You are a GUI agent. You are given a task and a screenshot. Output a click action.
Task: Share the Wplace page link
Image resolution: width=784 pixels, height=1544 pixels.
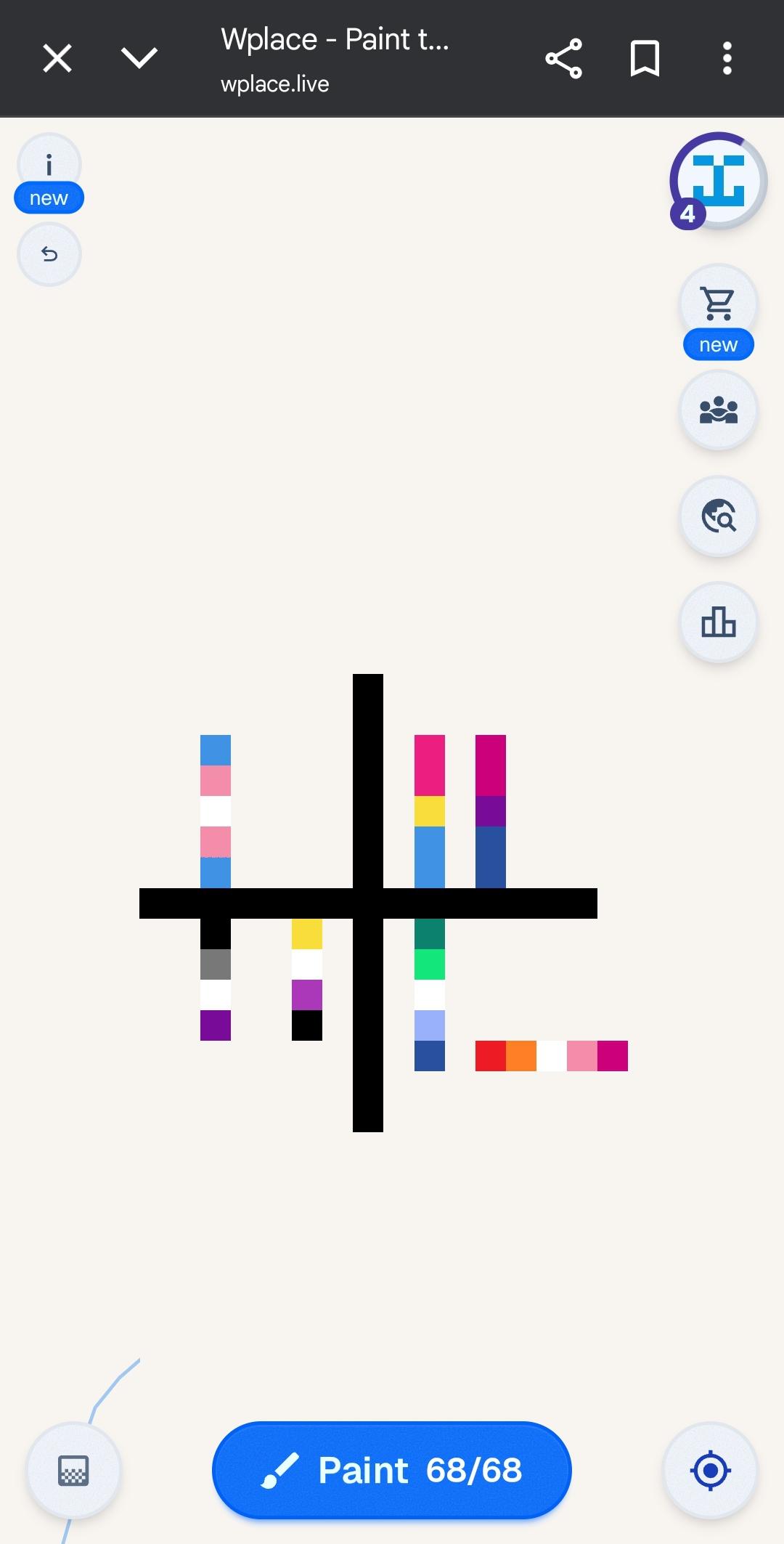(x=564, y=58)
